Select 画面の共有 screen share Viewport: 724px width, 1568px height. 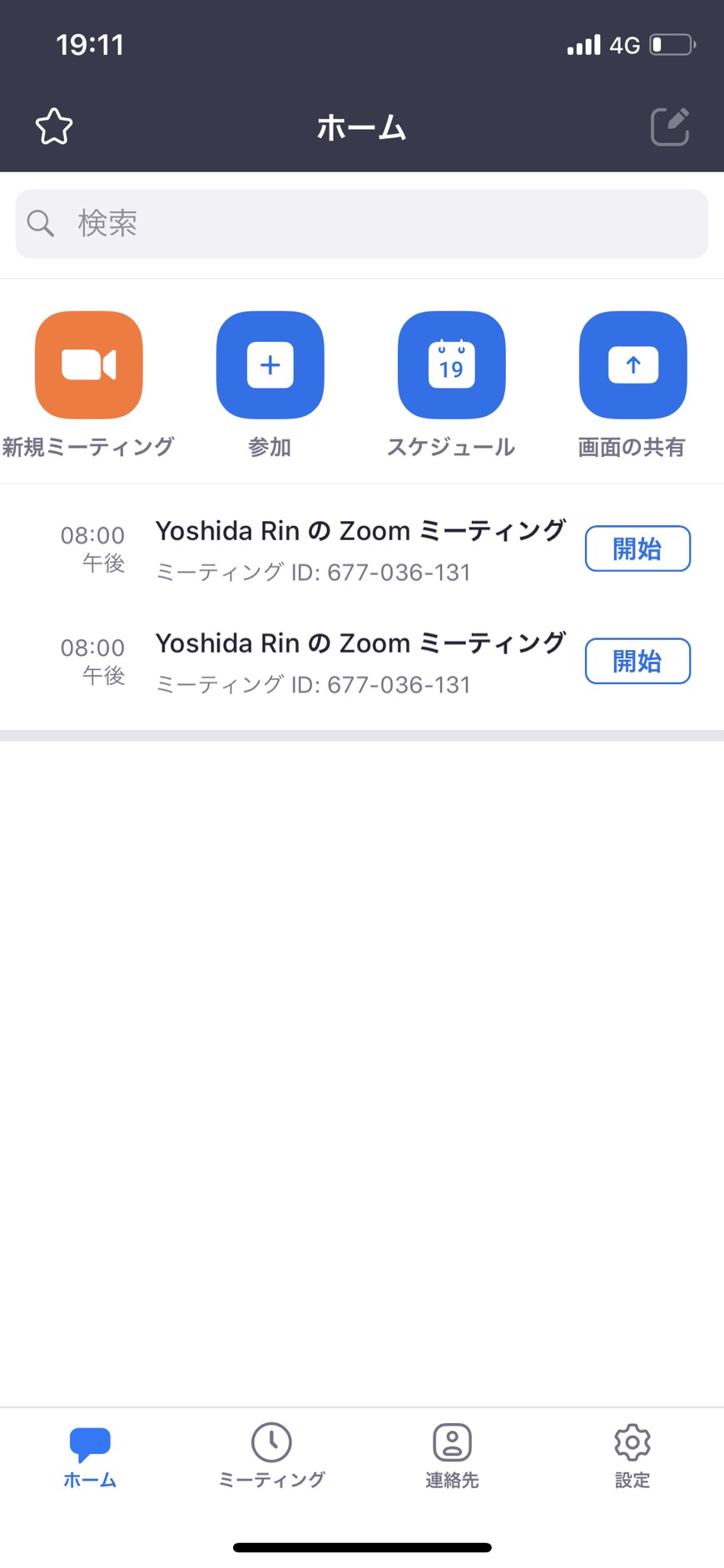coord(632,365)
